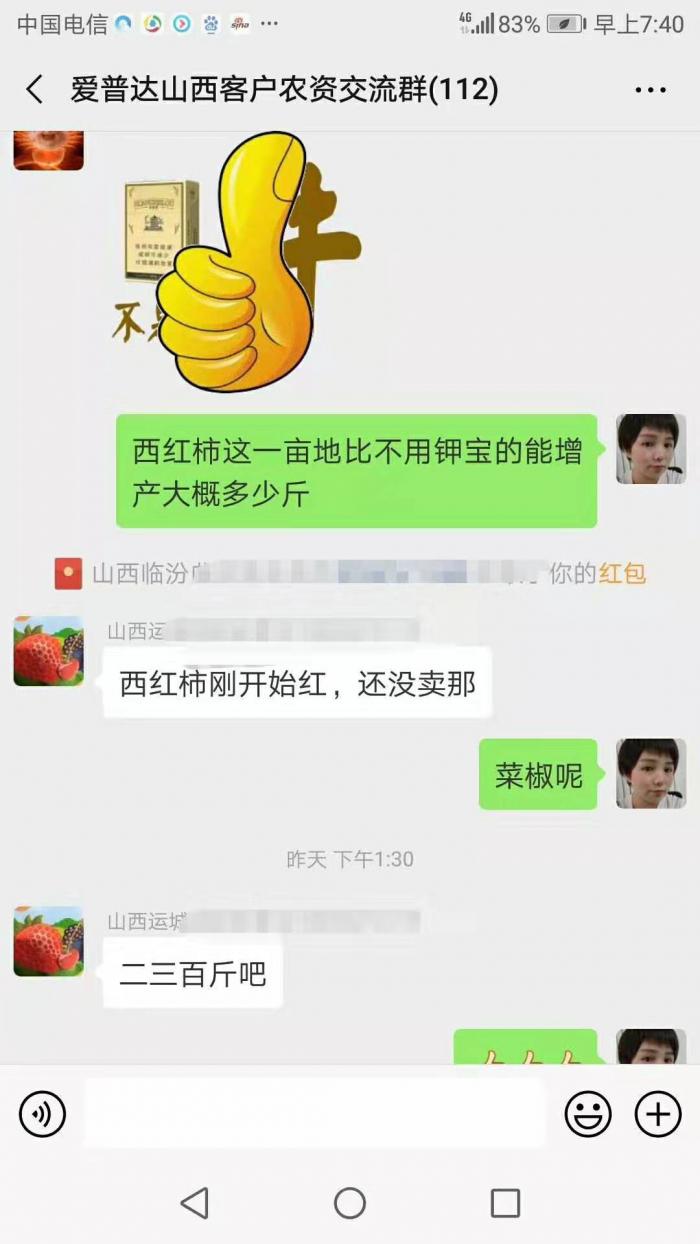Tap sender avatar beside 菜椒呢 message
Screen dimensions: 700x1244
[651, 774]
